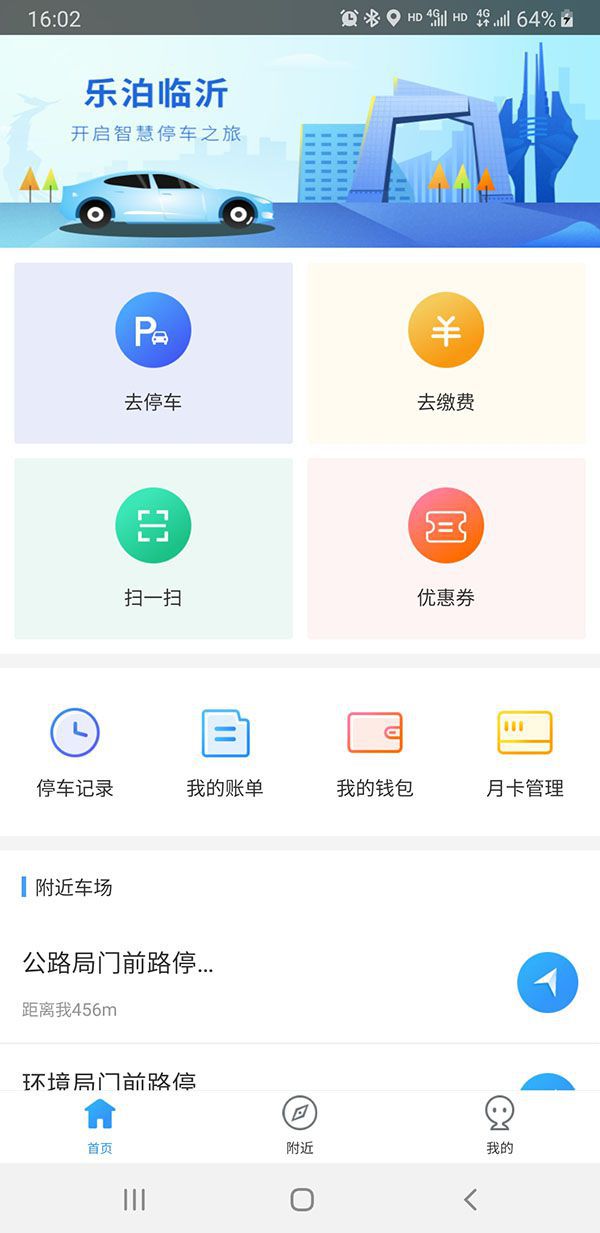Switch to the 我的 tab
600x1233 pixels.
pyautogui.click(x=499, y=1125)
